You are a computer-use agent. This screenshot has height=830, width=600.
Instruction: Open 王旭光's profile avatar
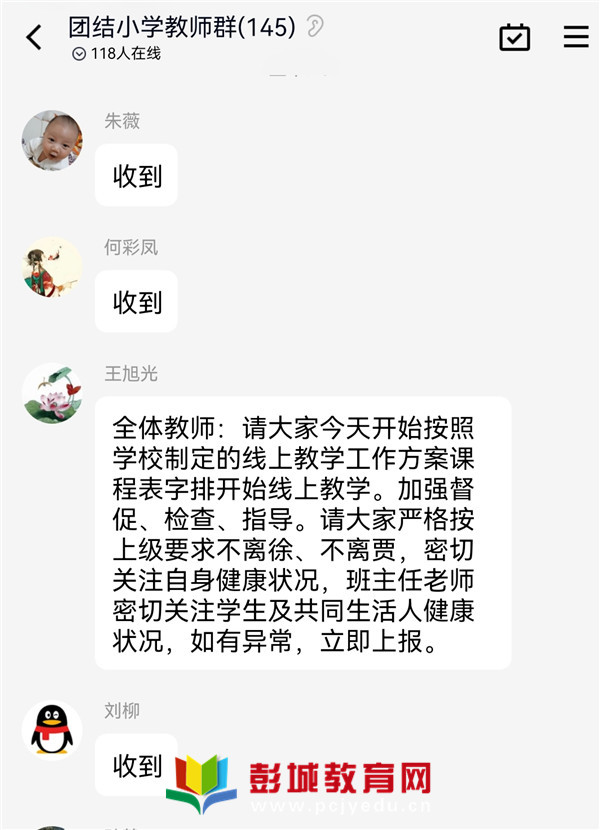(x=52, y=393)
